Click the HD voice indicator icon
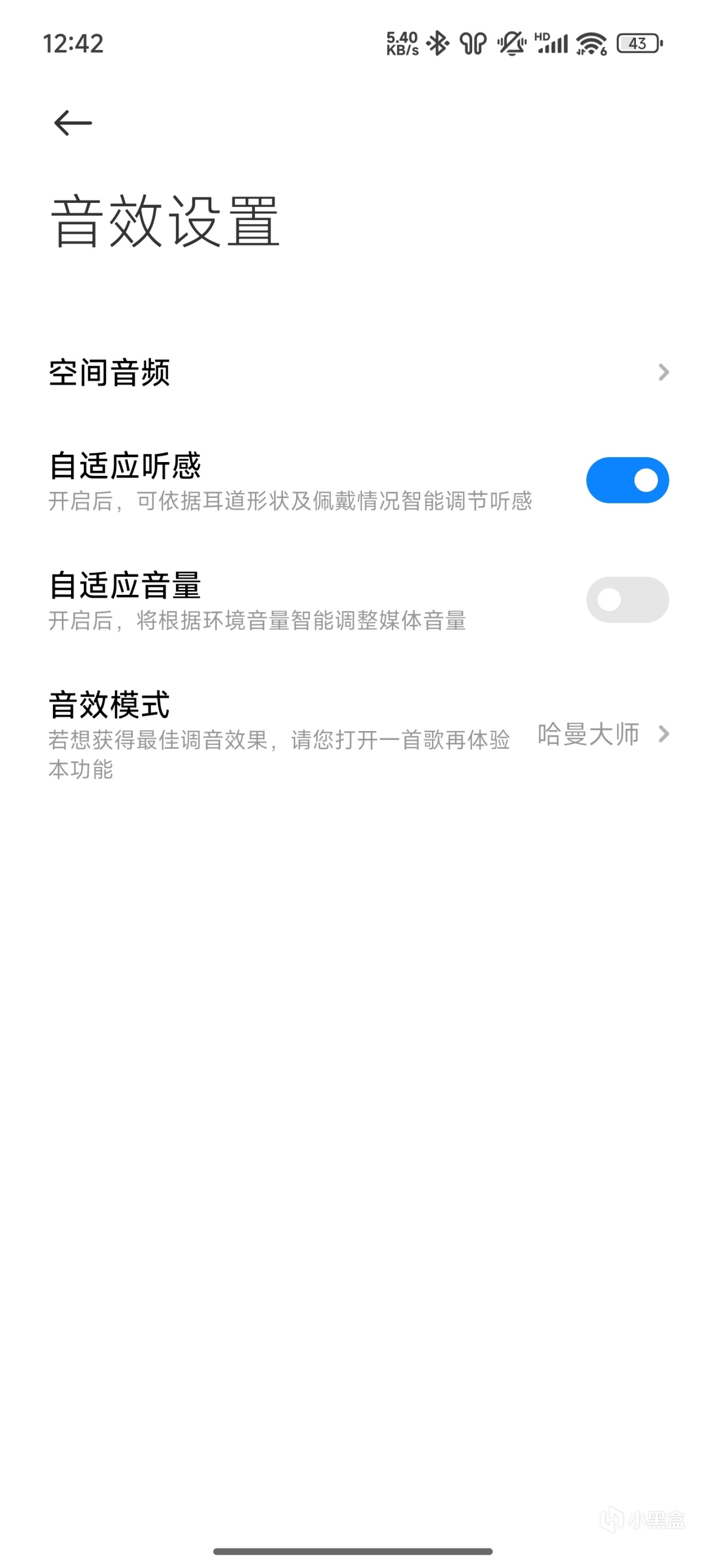Screen dimensions: 706x1568 pos(542,37)
